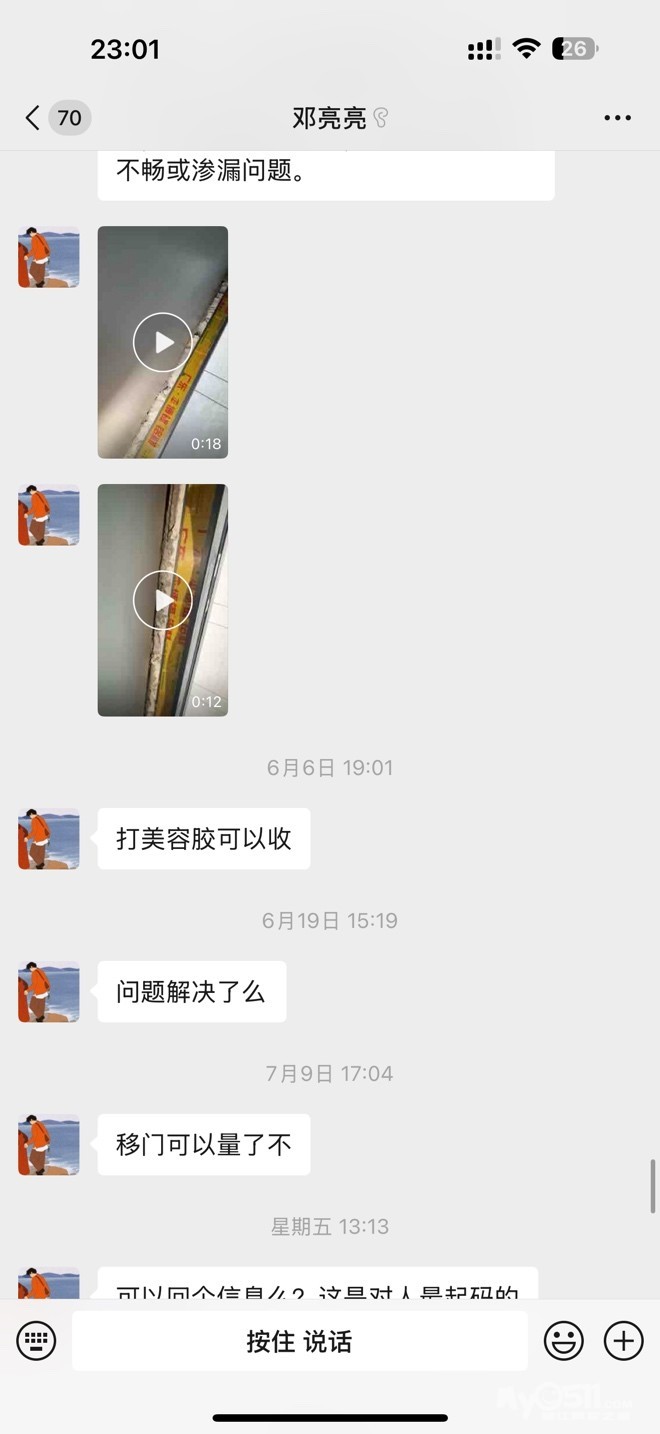The width and height of the screenshot is (660, 1434).
Task: Open sender avatar beside 打美容胶可以收
Action: (x=48, y=838)
